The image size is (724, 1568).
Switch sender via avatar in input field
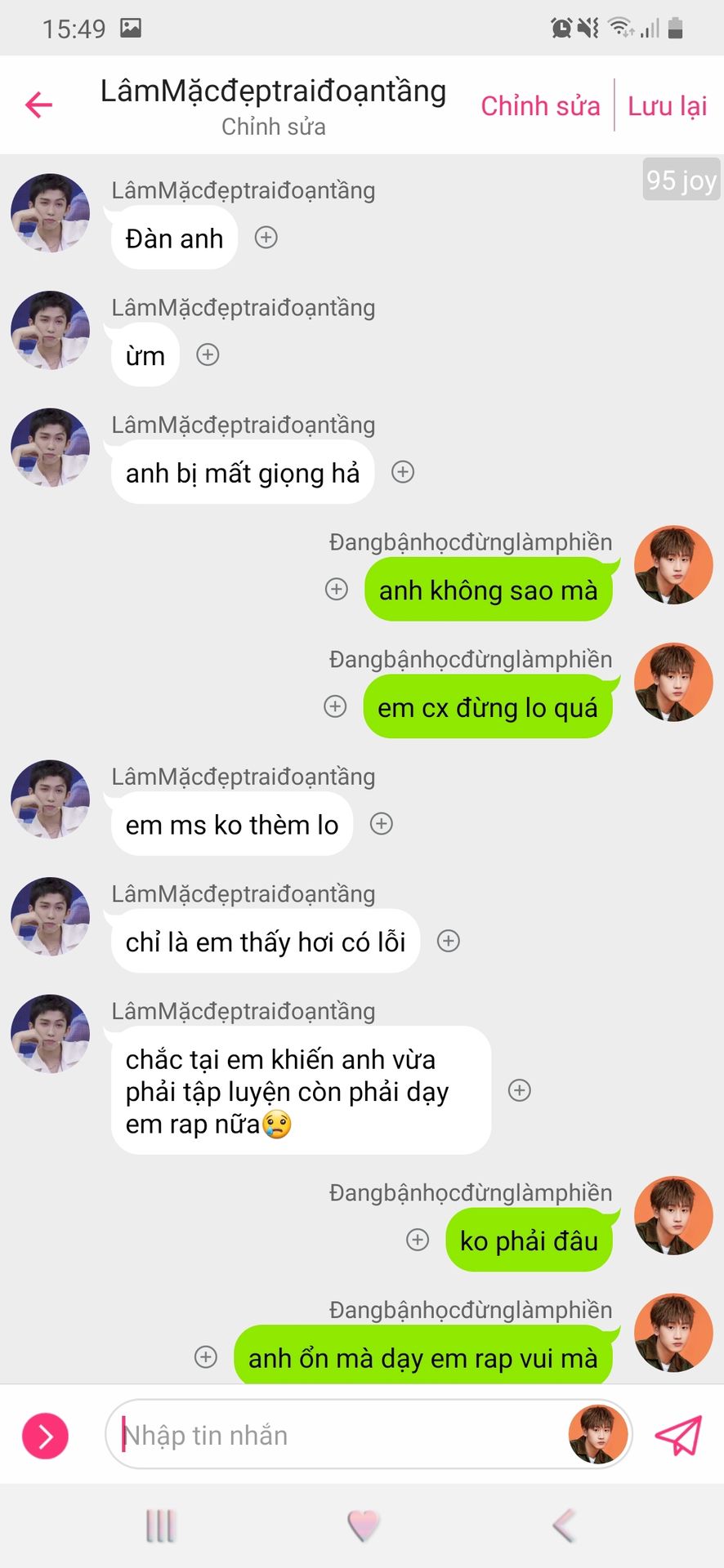[x=597, y=1435]
